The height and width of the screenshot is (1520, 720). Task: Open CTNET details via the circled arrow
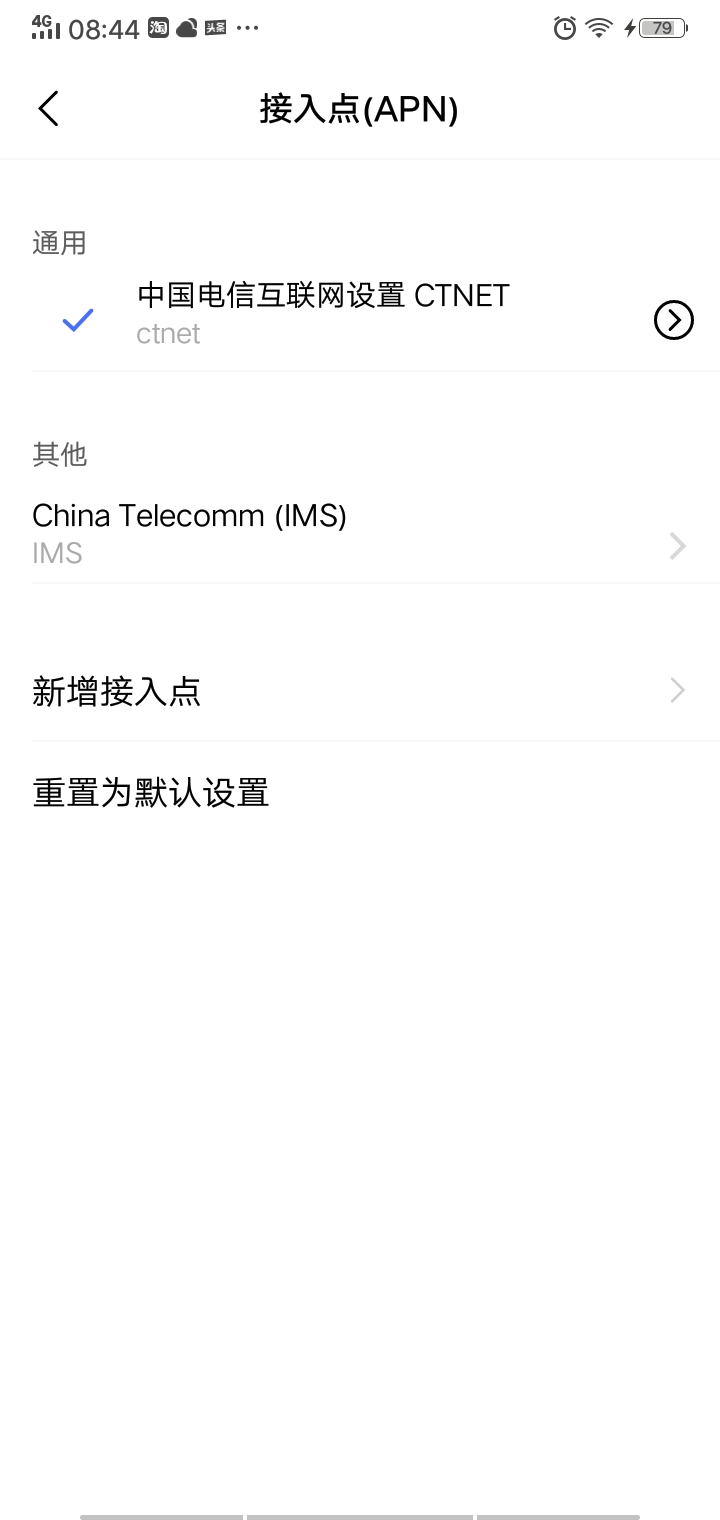coord(673,320)
